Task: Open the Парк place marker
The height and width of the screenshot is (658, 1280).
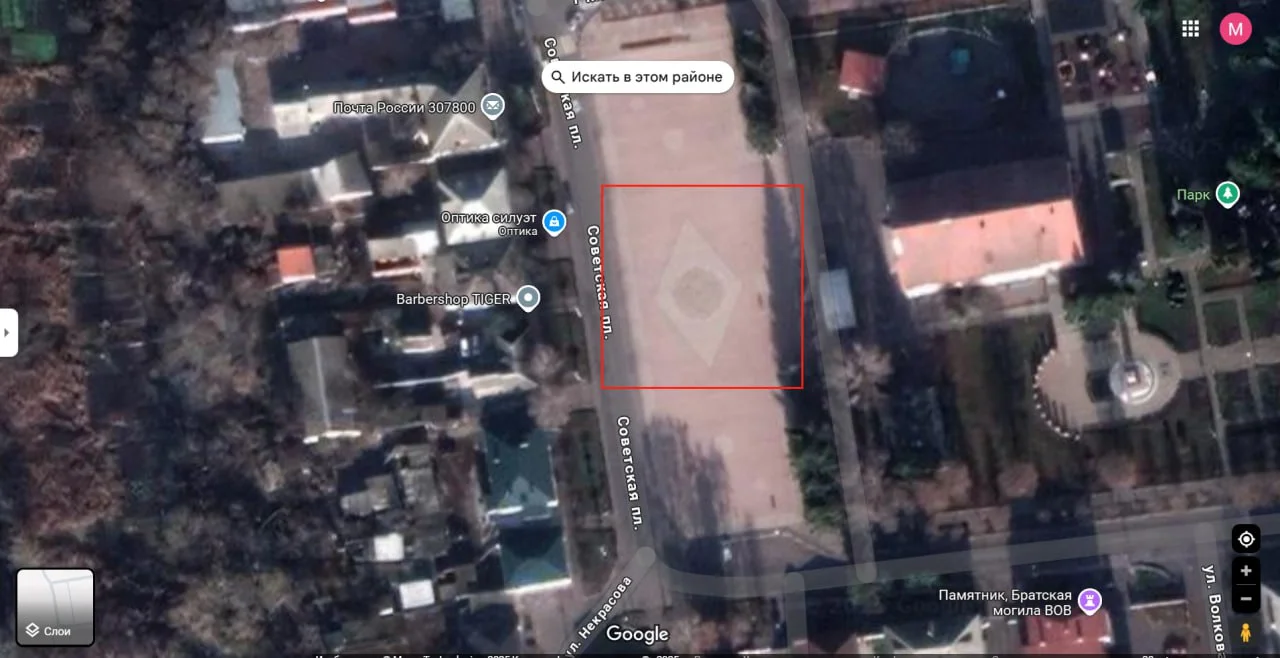Action: coord(1228,194)
